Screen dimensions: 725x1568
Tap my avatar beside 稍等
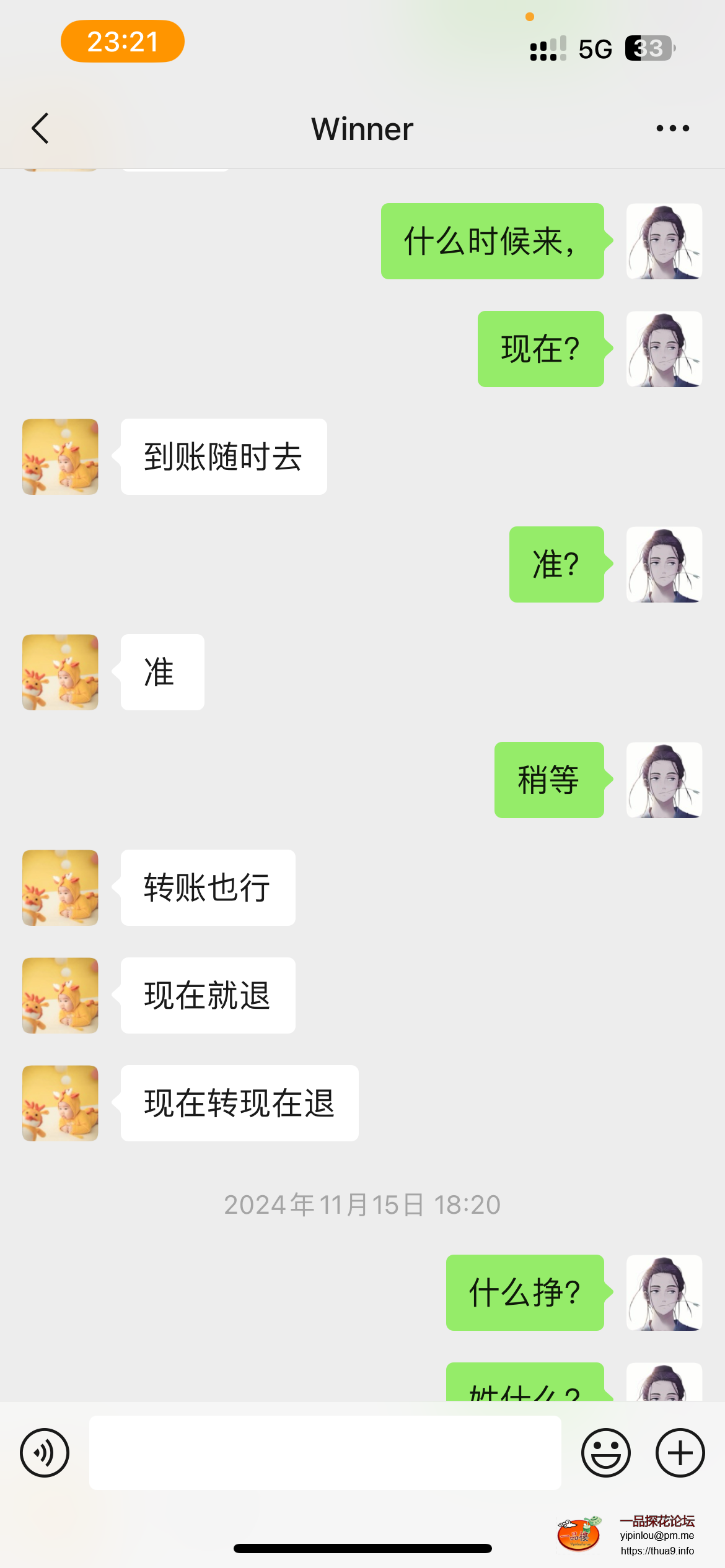[664, 780]
